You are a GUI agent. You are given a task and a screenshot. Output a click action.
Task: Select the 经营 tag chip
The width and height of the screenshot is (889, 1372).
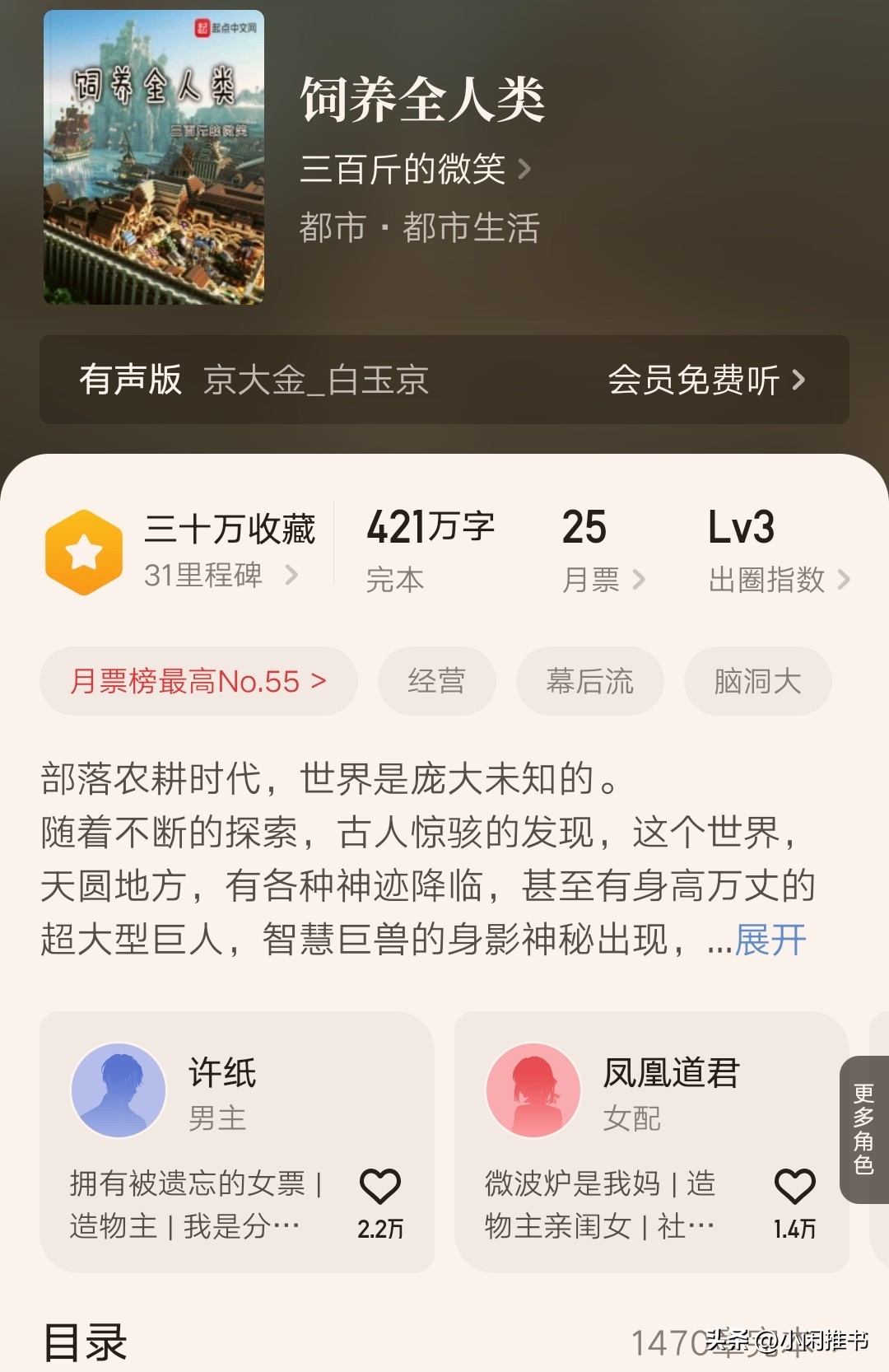coord(436,681)
